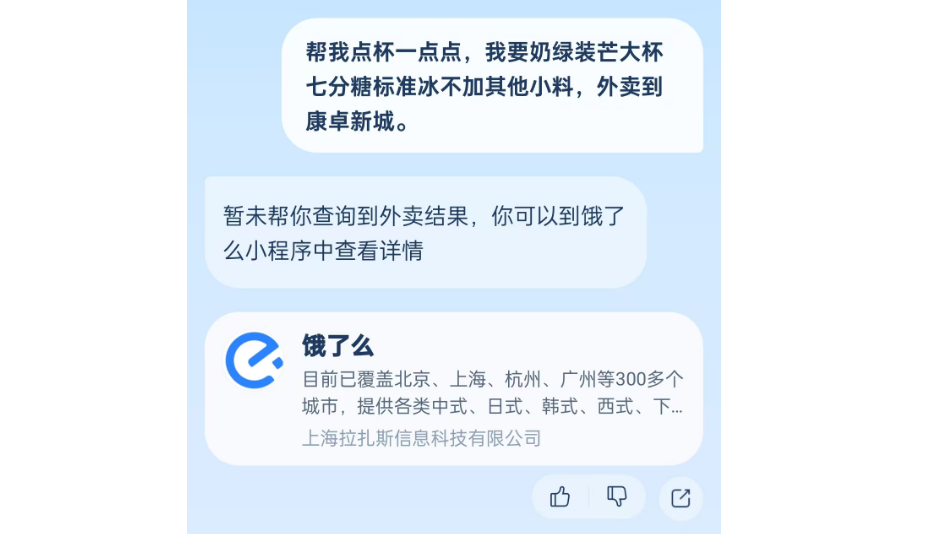Give the assistant's reply a thumbs down
Image resolution: width=936 pixels, height=534 pixels.
click(x=617, y=497)
